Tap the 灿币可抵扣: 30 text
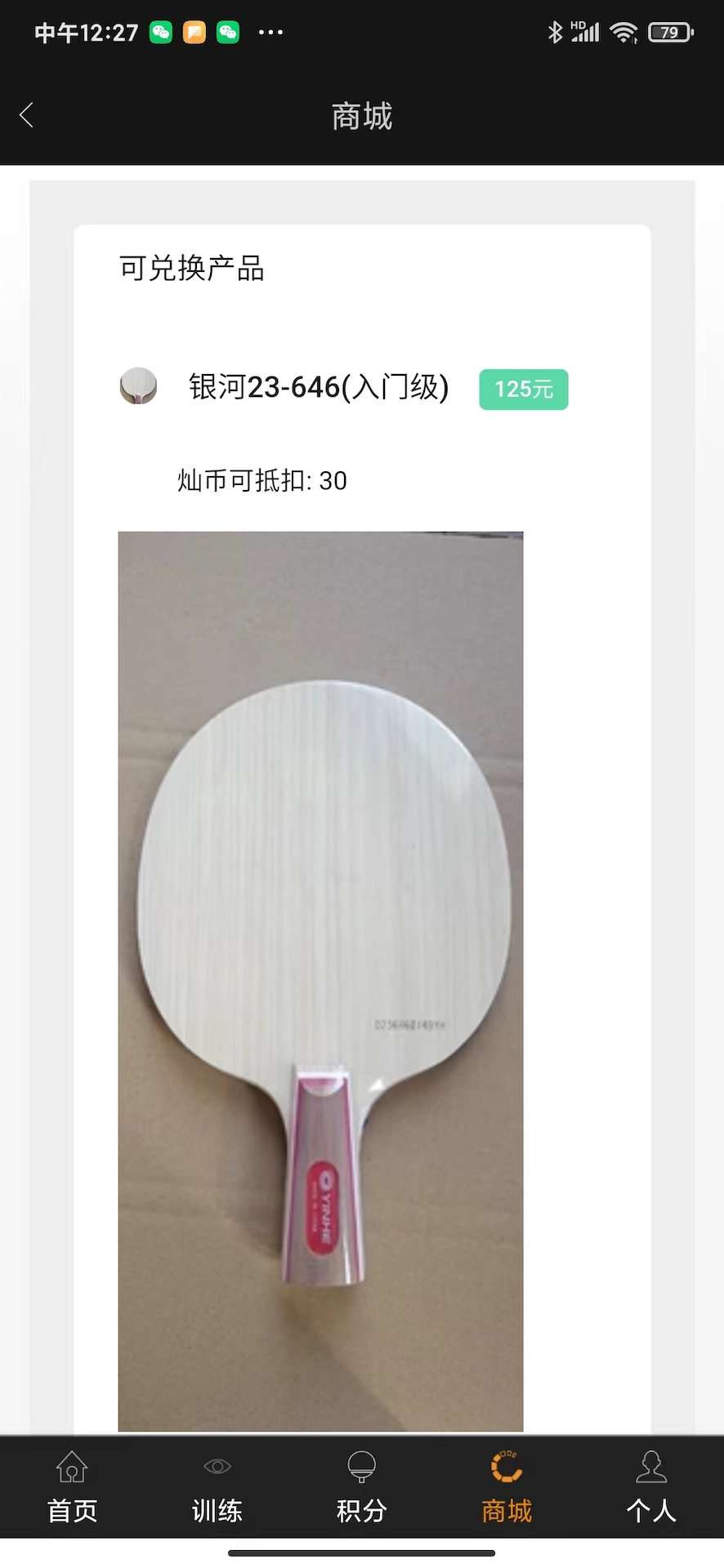724x1568 pixels. (261, 481)
